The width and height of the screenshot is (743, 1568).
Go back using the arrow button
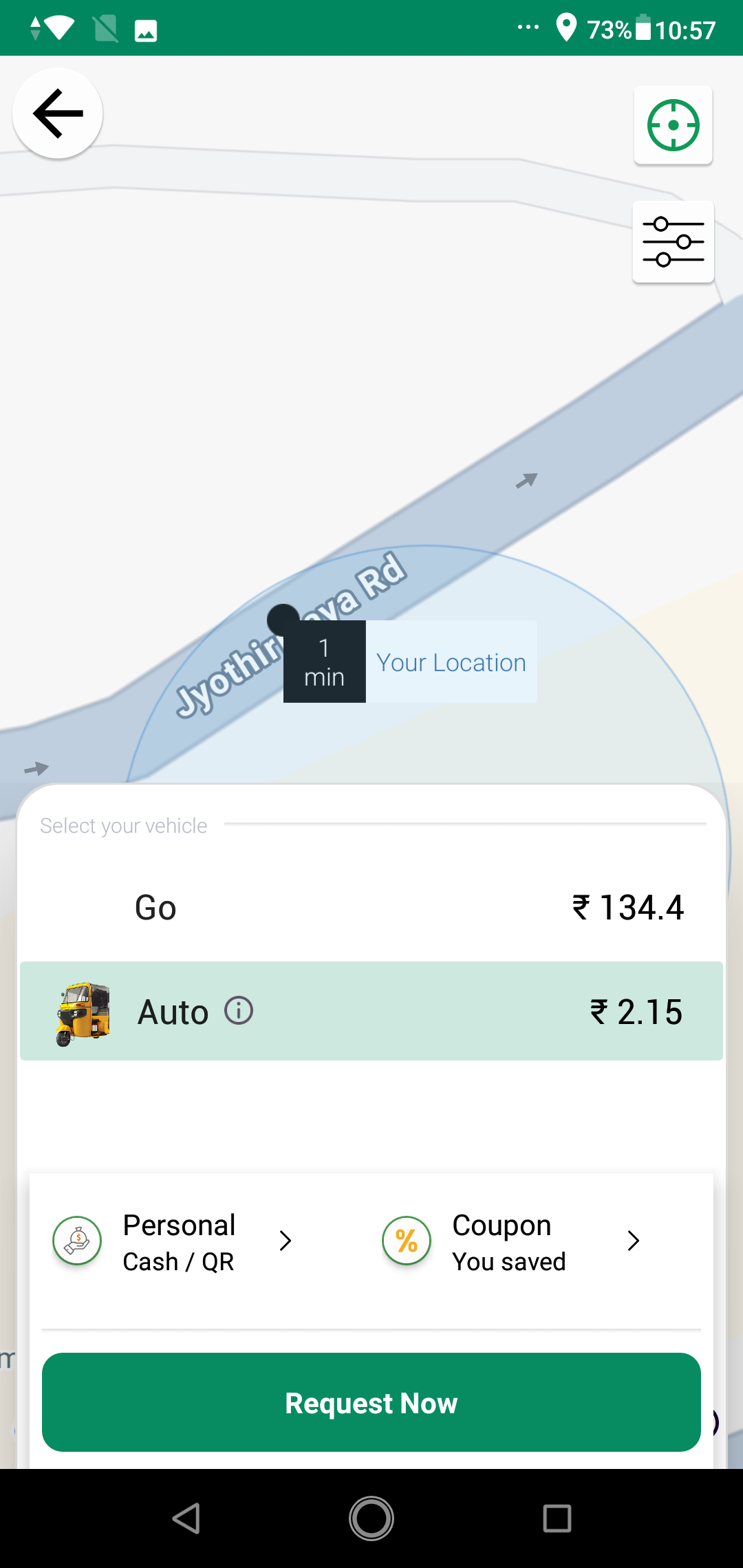(x=58, y=113)
